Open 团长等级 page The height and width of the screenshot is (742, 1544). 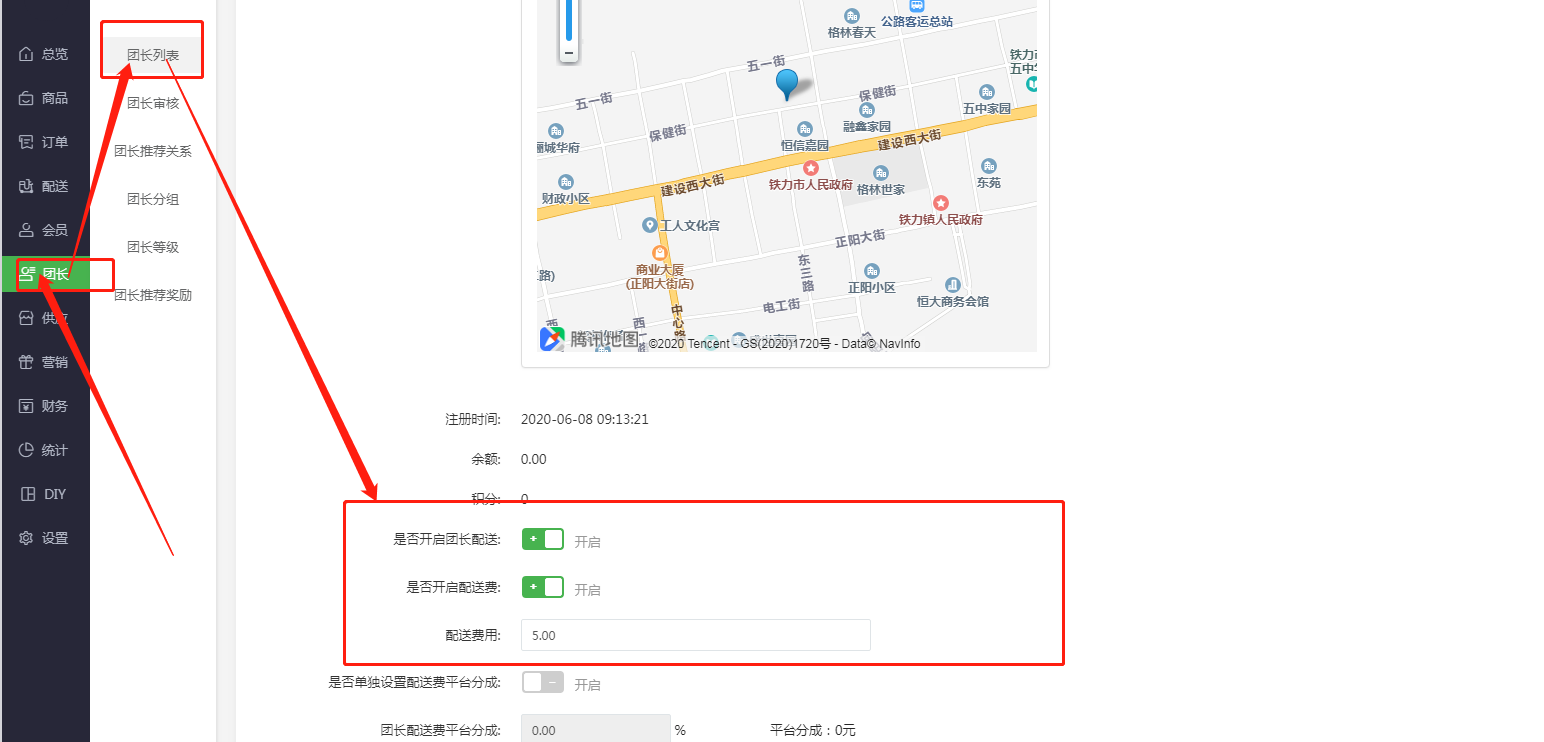[x=153, y=247]
